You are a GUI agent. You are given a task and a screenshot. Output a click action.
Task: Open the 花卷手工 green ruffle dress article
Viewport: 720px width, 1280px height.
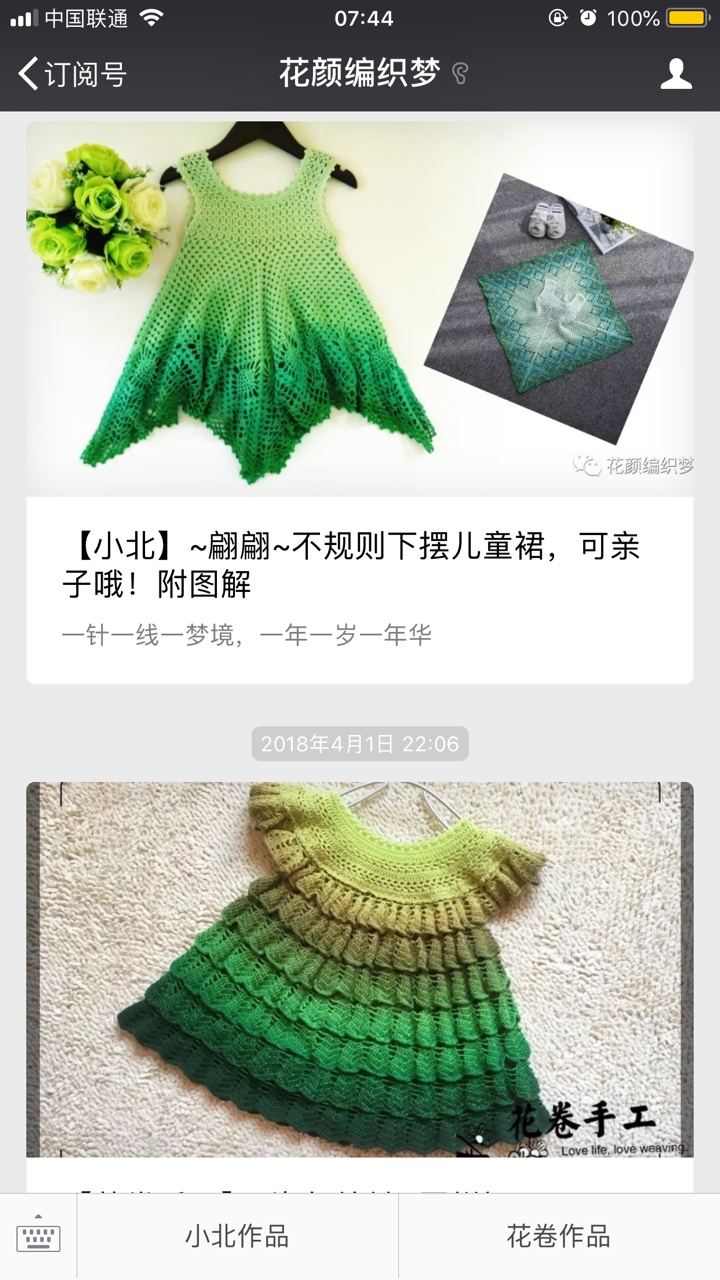click(358, 970)
